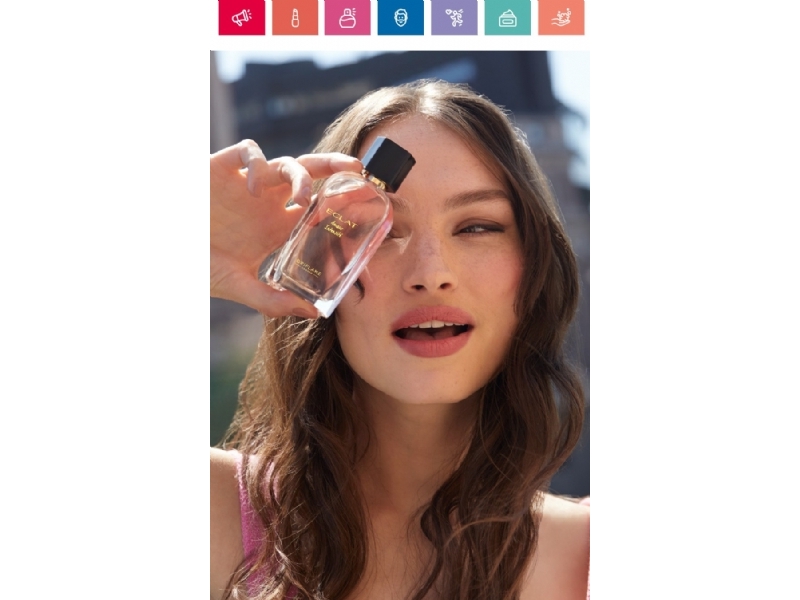The height and width of the screenshot is (600, 800).
Task: Select the running figure wellness category
Action: pyautogui.click(x=454, y=17)
